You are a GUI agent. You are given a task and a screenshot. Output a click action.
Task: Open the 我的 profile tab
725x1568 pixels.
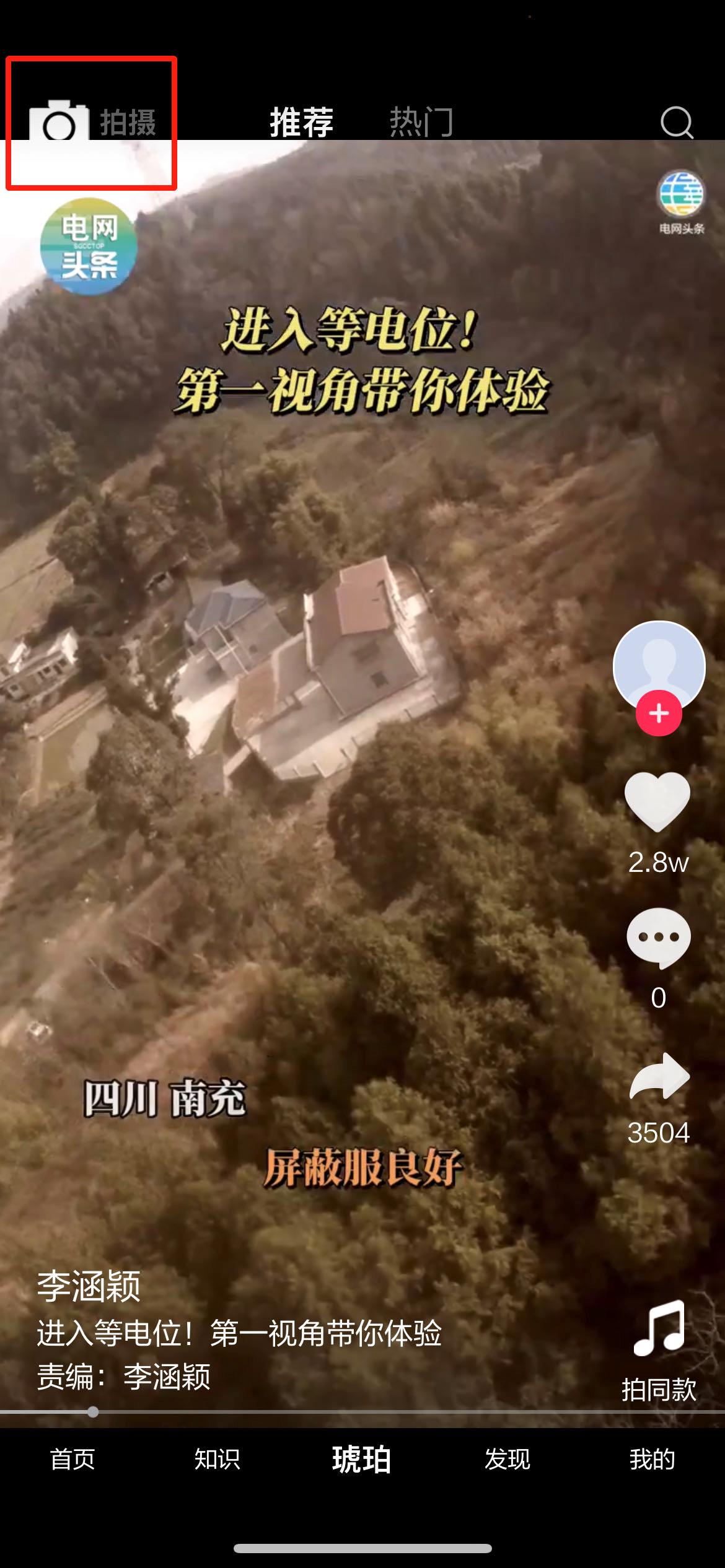pos(652,1460)
